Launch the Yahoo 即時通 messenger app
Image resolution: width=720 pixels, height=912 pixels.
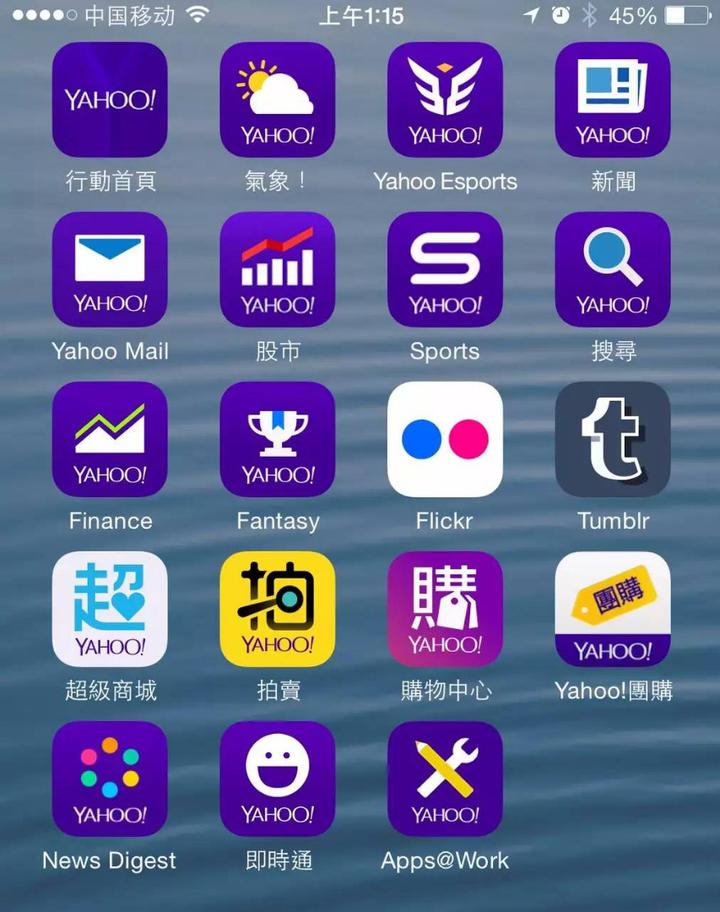point(277,779)
